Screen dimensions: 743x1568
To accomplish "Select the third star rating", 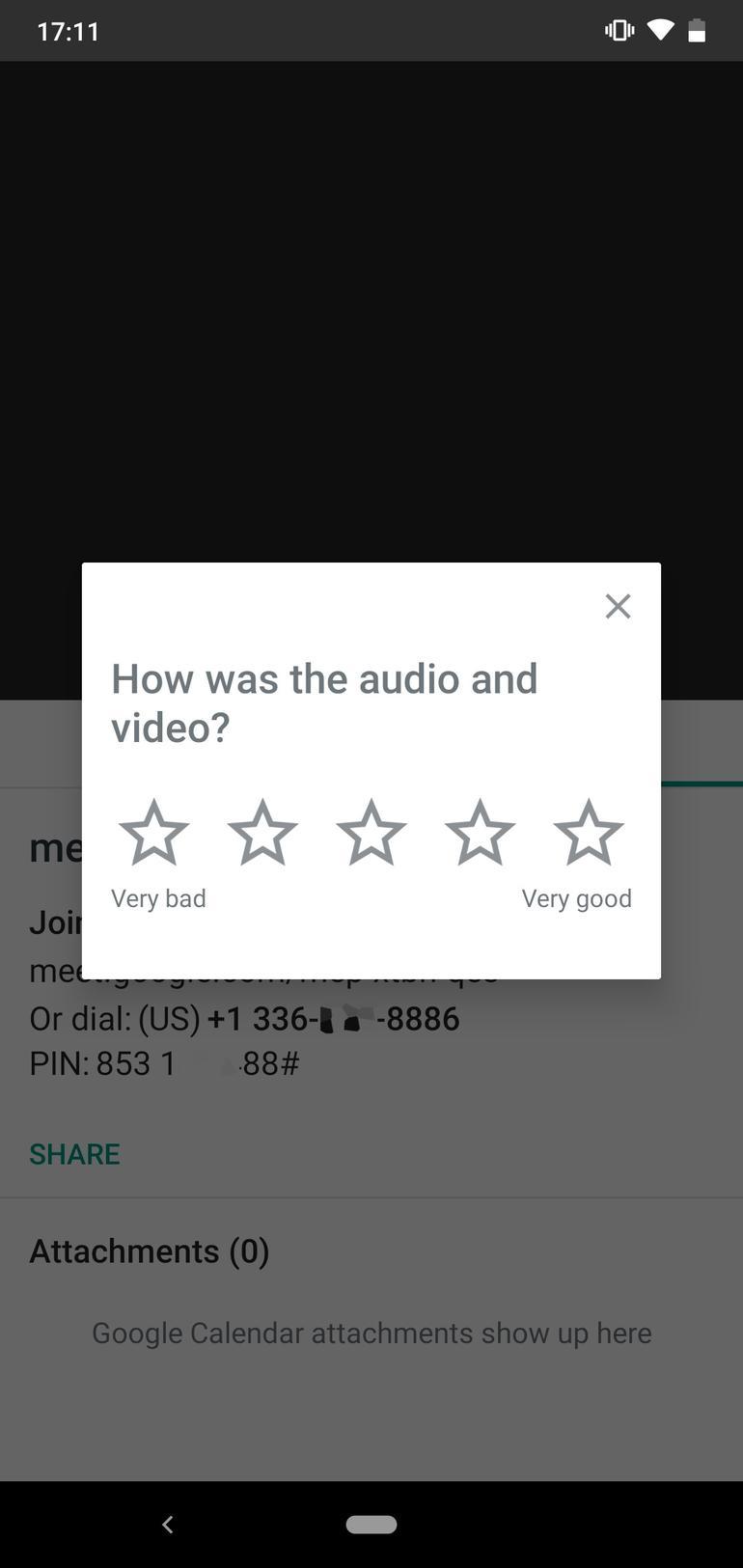I will 371,833.
